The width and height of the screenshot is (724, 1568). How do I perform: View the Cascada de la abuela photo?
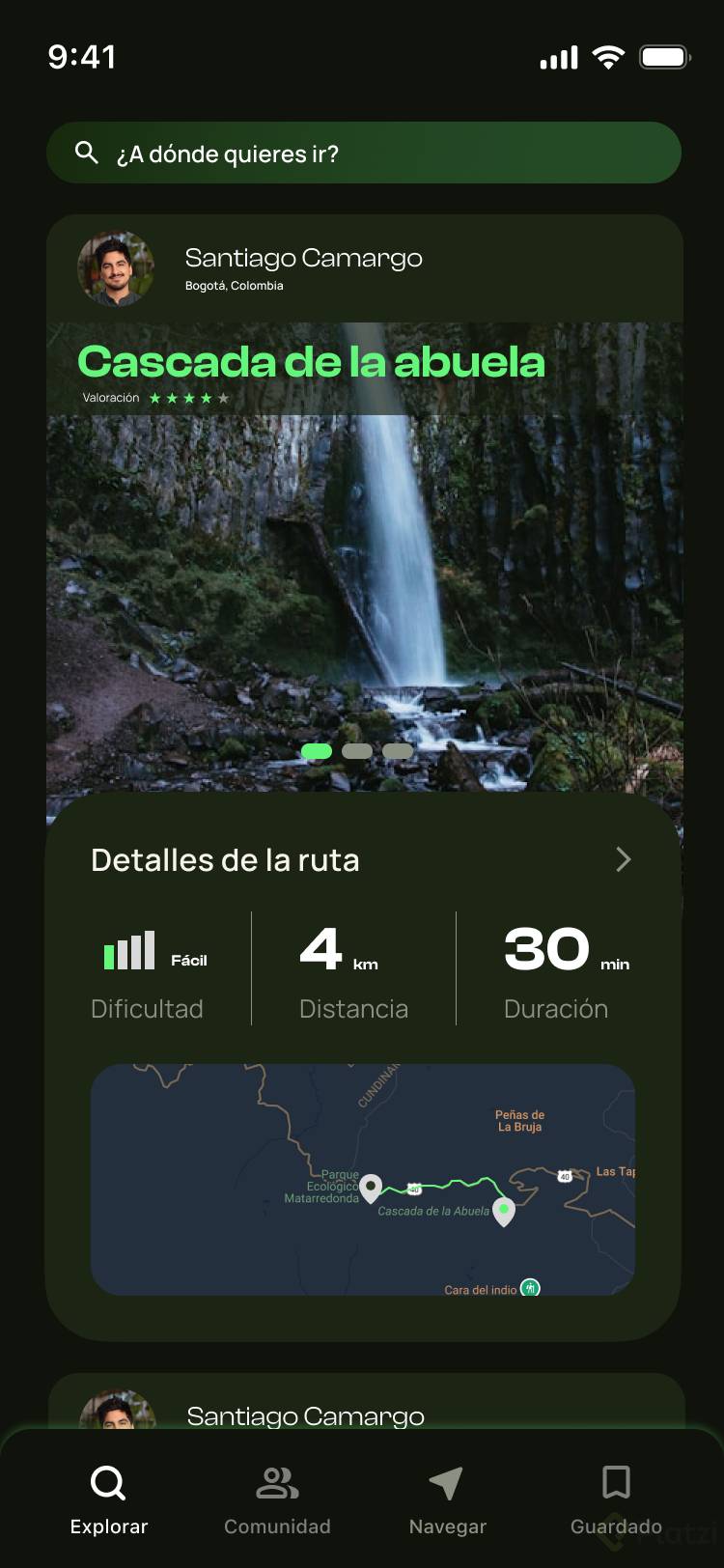click(364, 579)
